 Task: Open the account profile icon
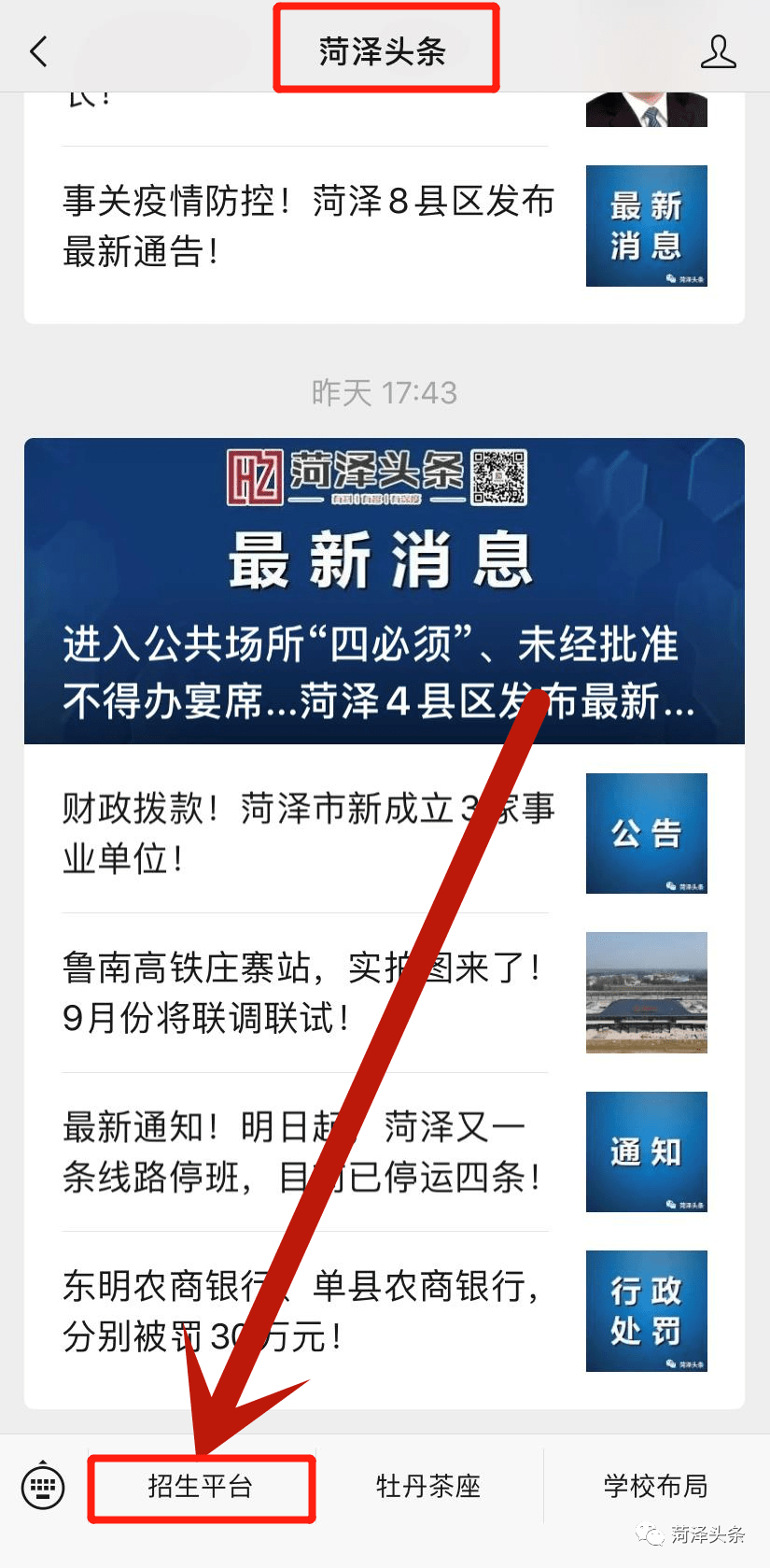tap(718, 51)
